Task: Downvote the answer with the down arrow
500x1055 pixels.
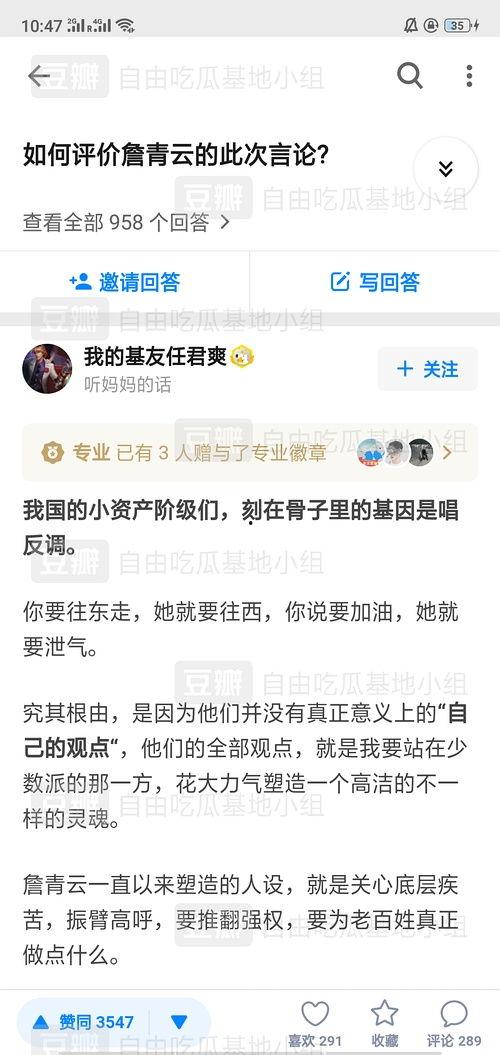Action: [178, 1022]
